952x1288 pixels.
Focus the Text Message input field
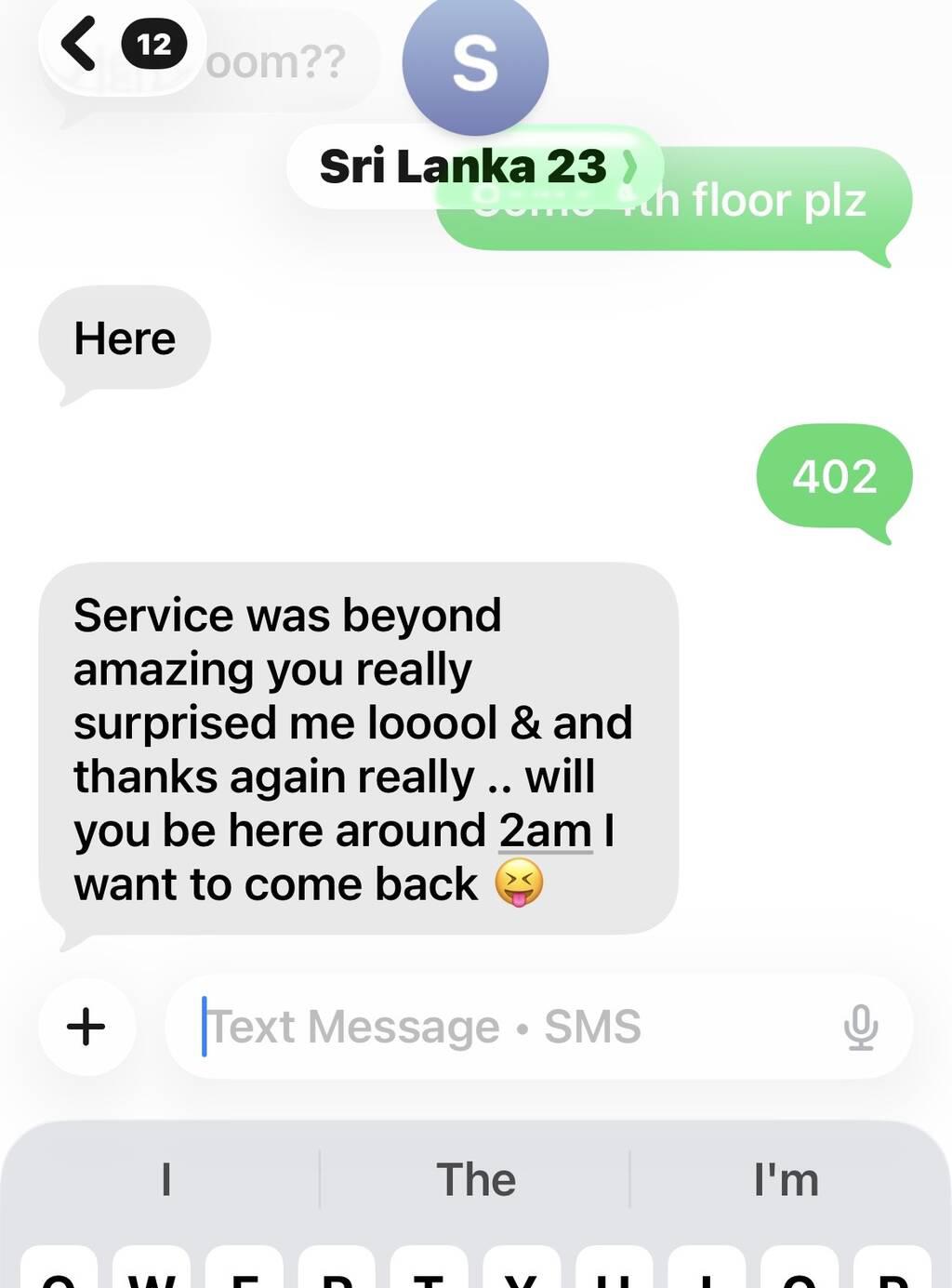pos(502,1027)
